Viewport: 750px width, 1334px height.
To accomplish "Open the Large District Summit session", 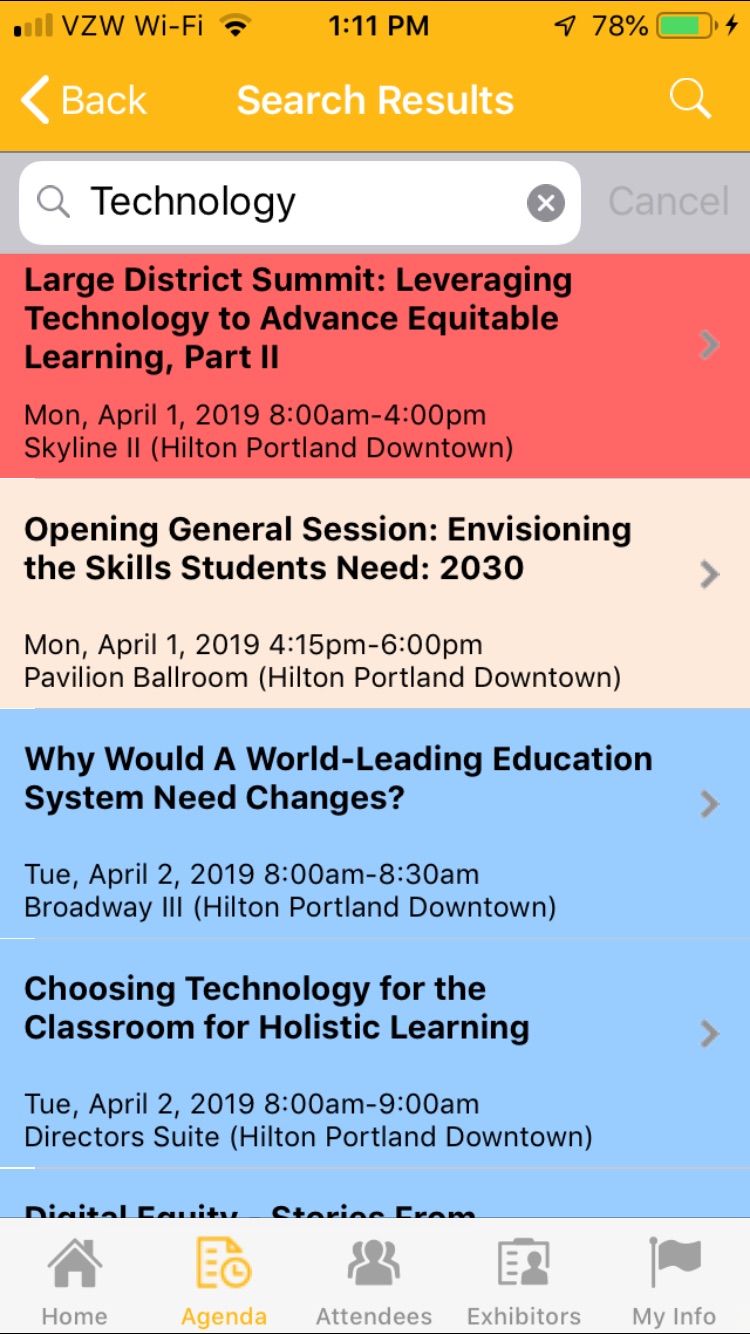I will coord(375,365).
